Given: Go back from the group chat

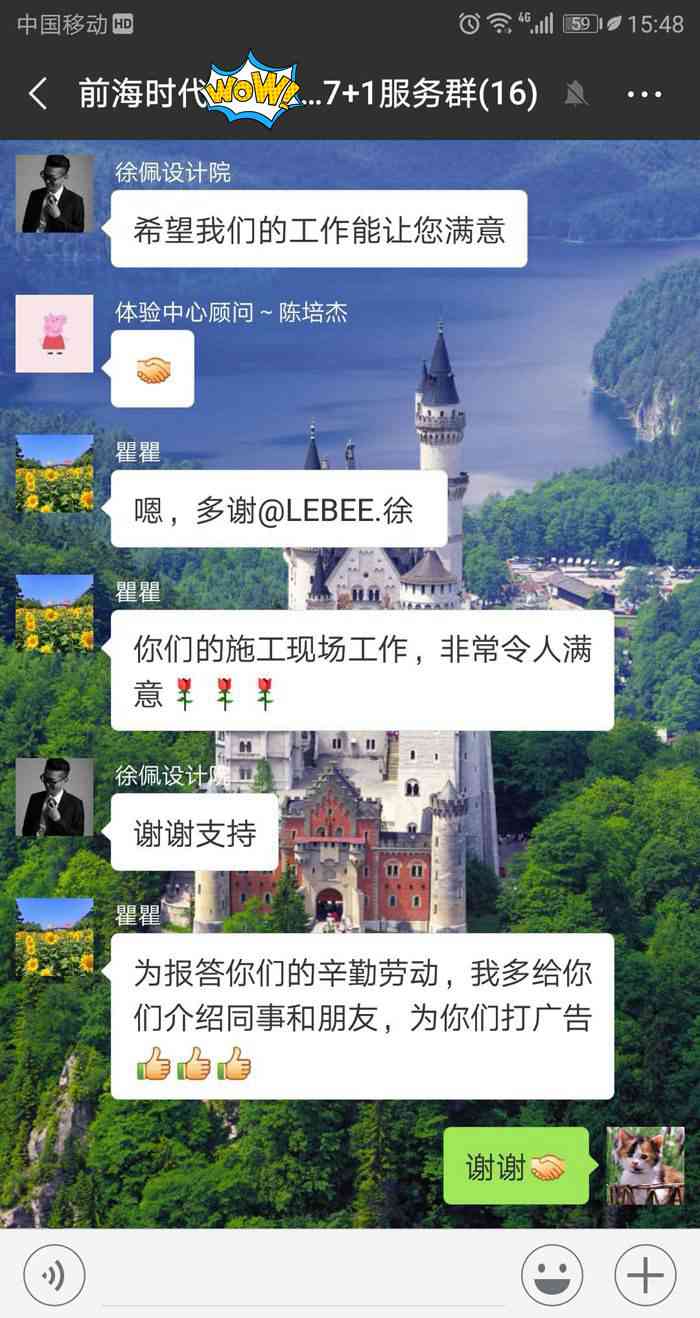Looking at the screenshot, I should [x=38, y=95].
